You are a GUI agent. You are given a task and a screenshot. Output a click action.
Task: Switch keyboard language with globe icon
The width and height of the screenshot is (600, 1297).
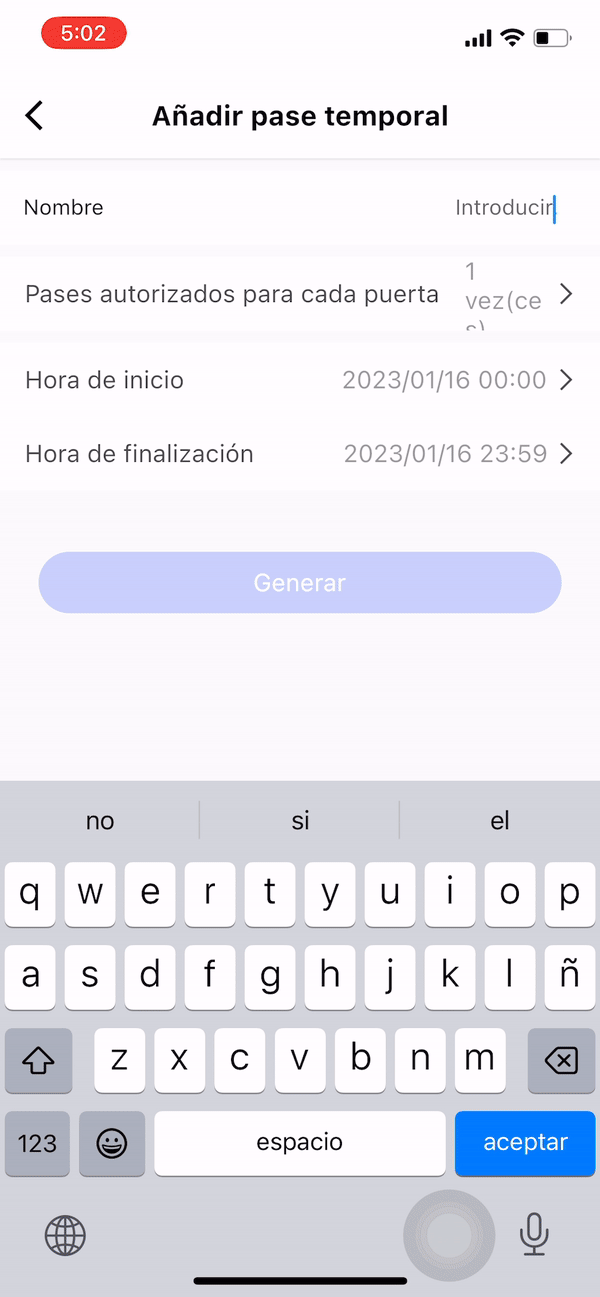coord(65,1236)
